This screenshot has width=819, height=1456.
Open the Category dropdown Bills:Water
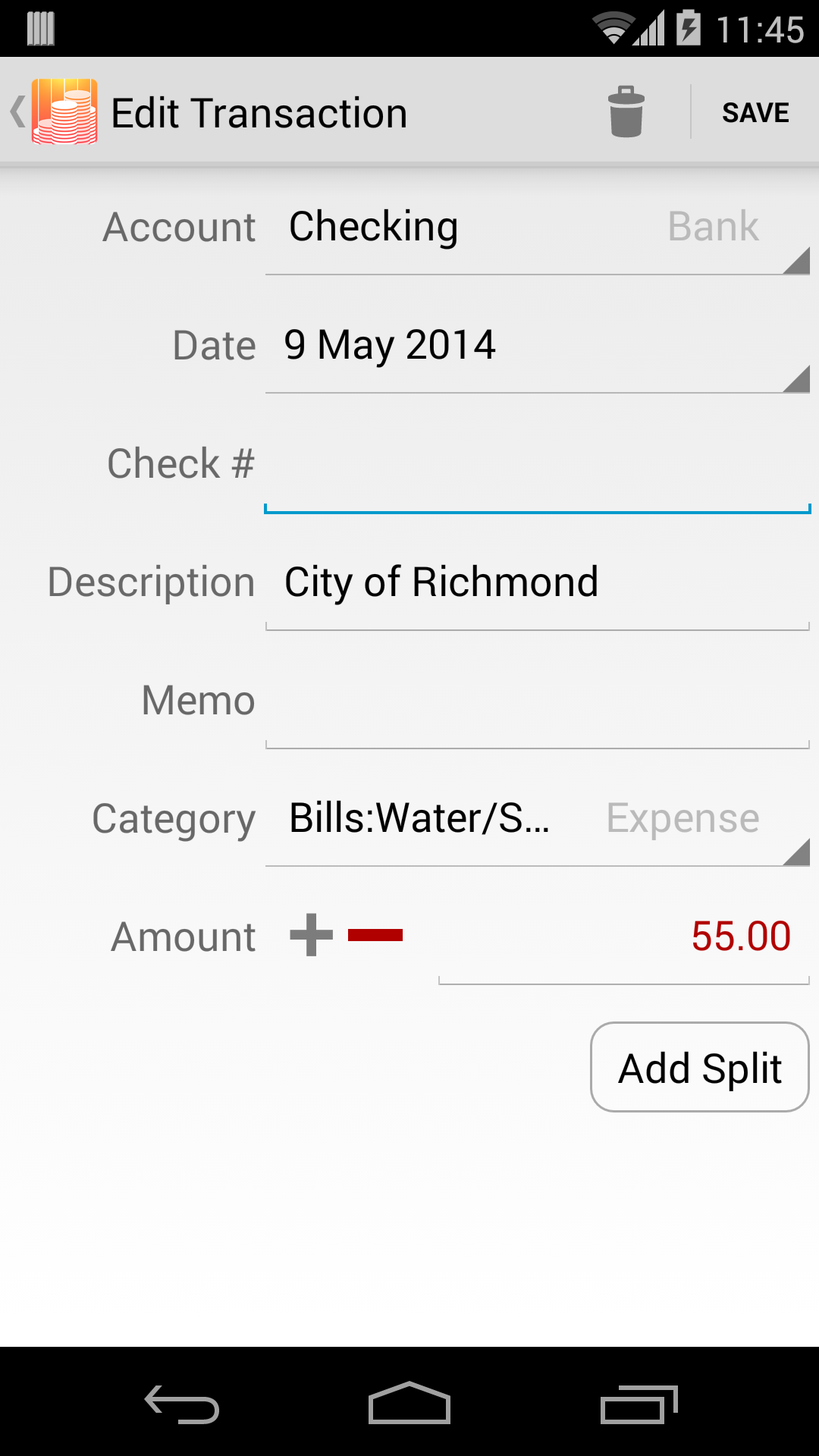point(538,819)
